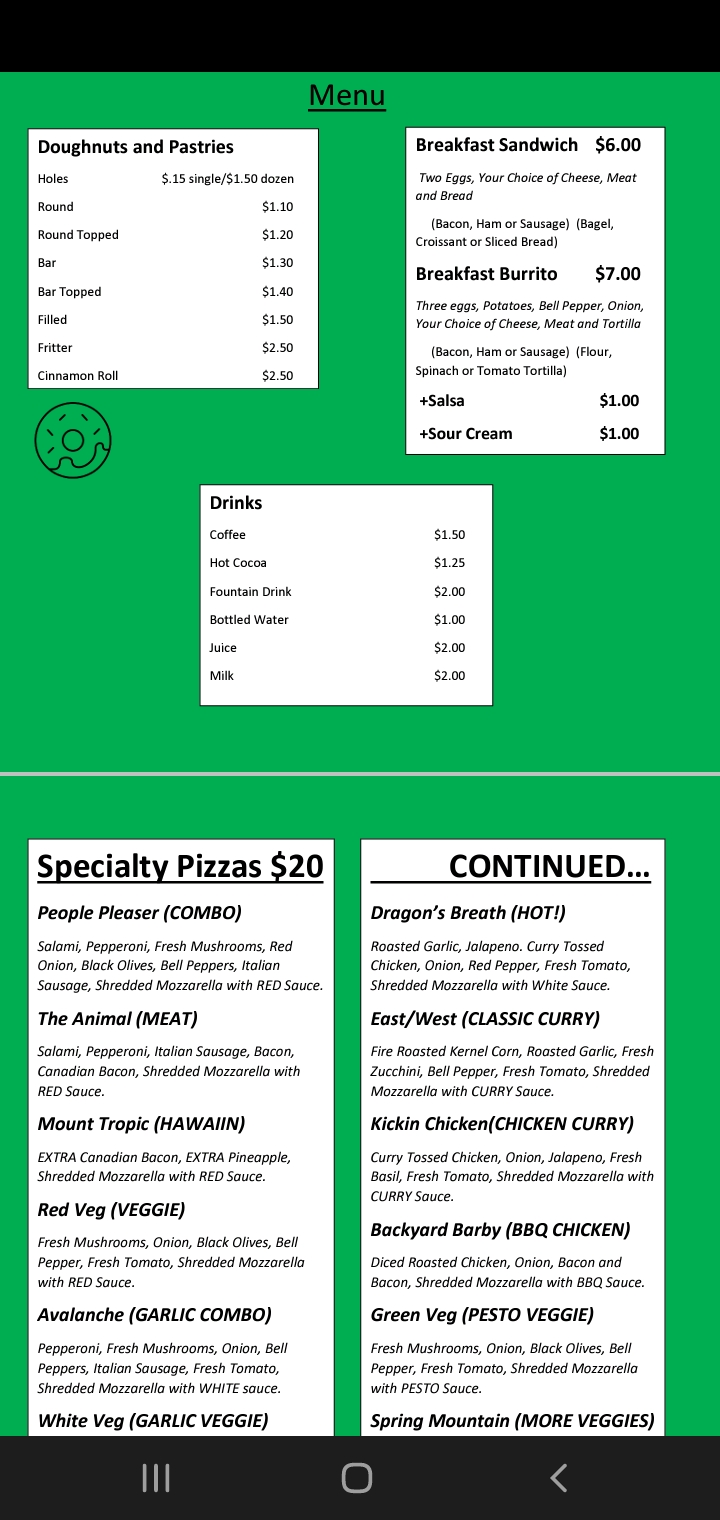720x1520 pixels.
Task: Go back using the navigation bar arrow
Action: 559,1477
